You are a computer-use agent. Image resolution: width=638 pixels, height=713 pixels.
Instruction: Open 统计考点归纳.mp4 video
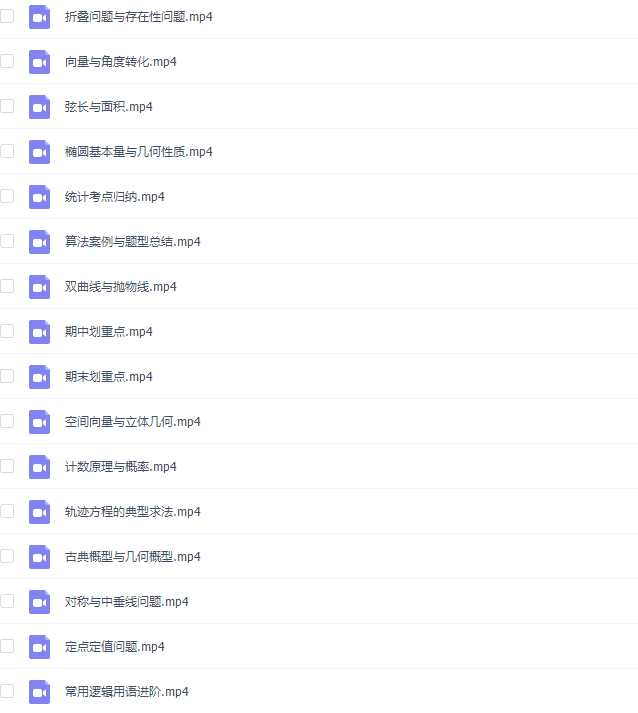tap(114, 197)
